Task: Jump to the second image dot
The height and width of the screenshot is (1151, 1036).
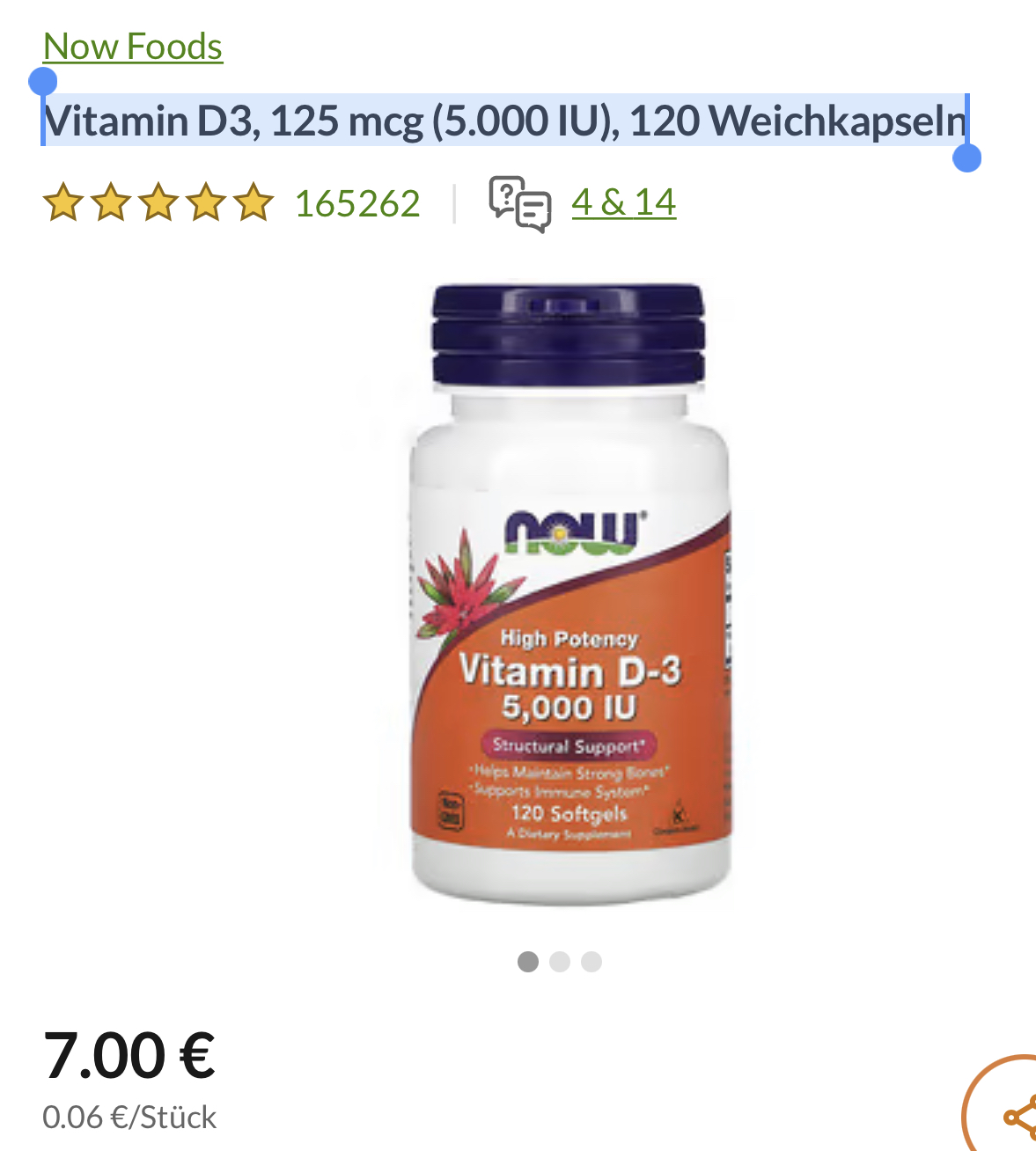Action: 560,962
